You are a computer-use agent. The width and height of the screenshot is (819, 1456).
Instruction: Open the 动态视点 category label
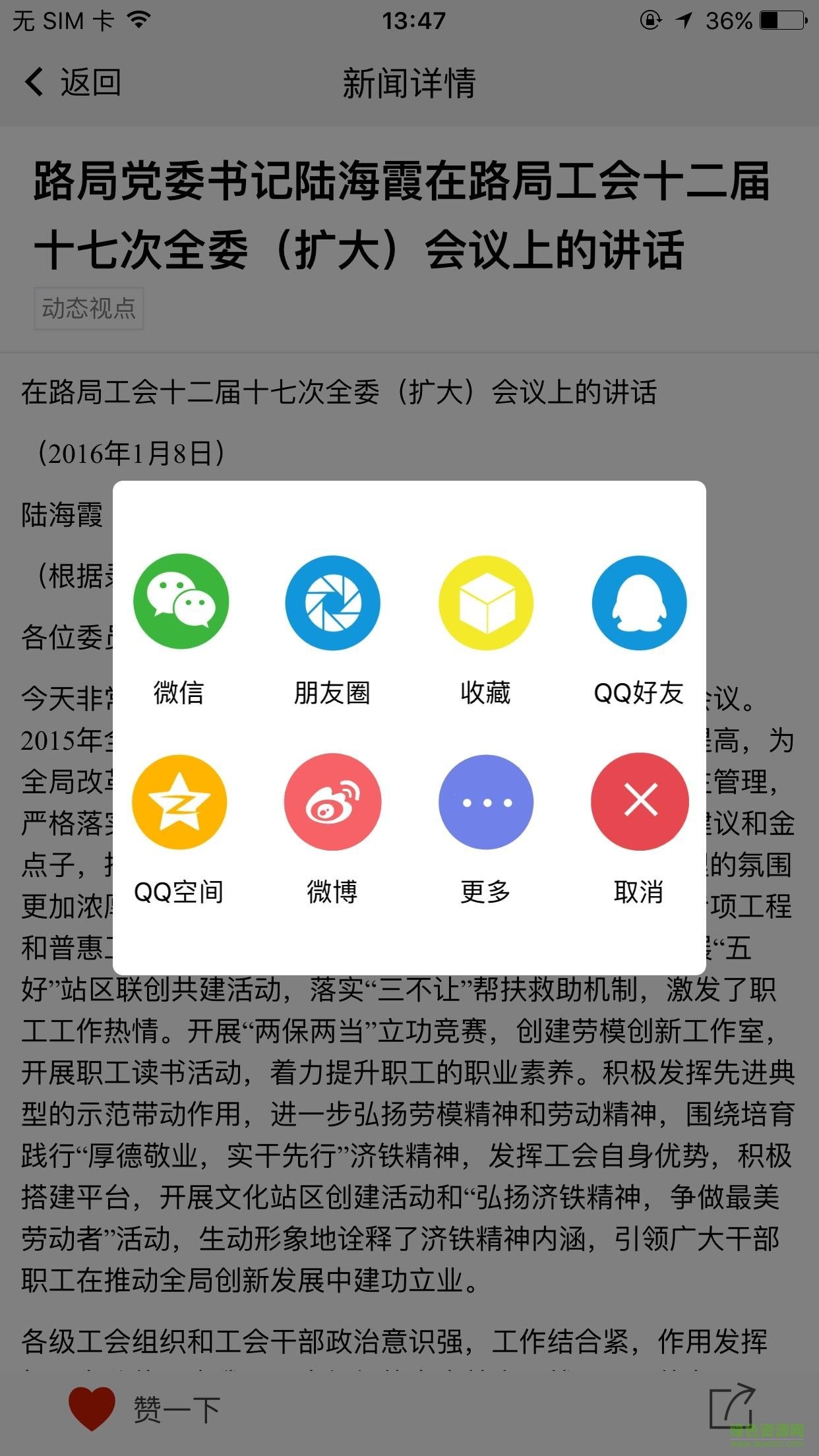coord(89,308)
